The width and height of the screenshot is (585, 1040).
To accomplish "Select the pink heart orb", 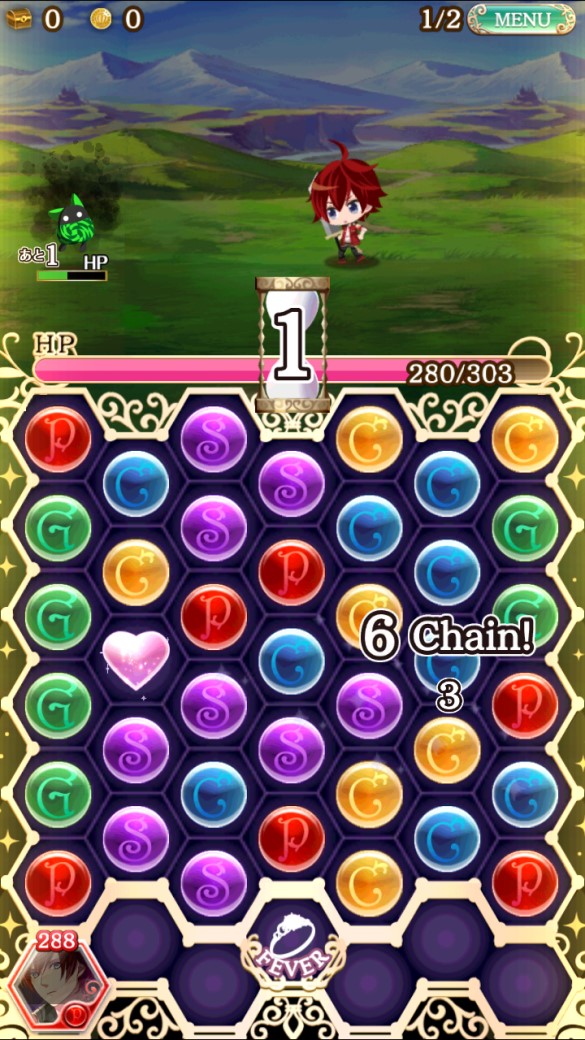I will pyautogui.click(x=136, y=659).
